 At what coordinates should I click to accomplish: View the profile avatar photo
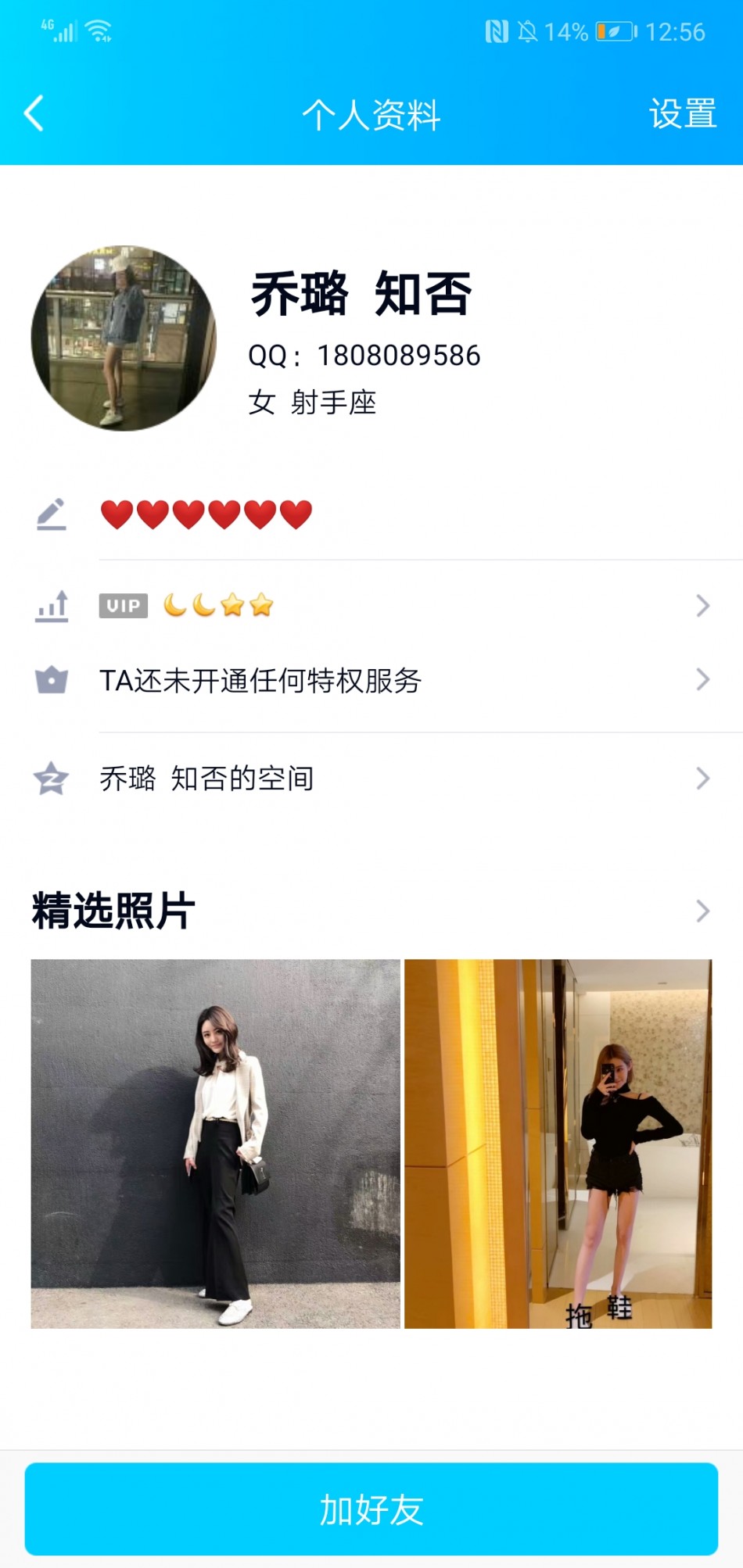click(x=124, y=338)
